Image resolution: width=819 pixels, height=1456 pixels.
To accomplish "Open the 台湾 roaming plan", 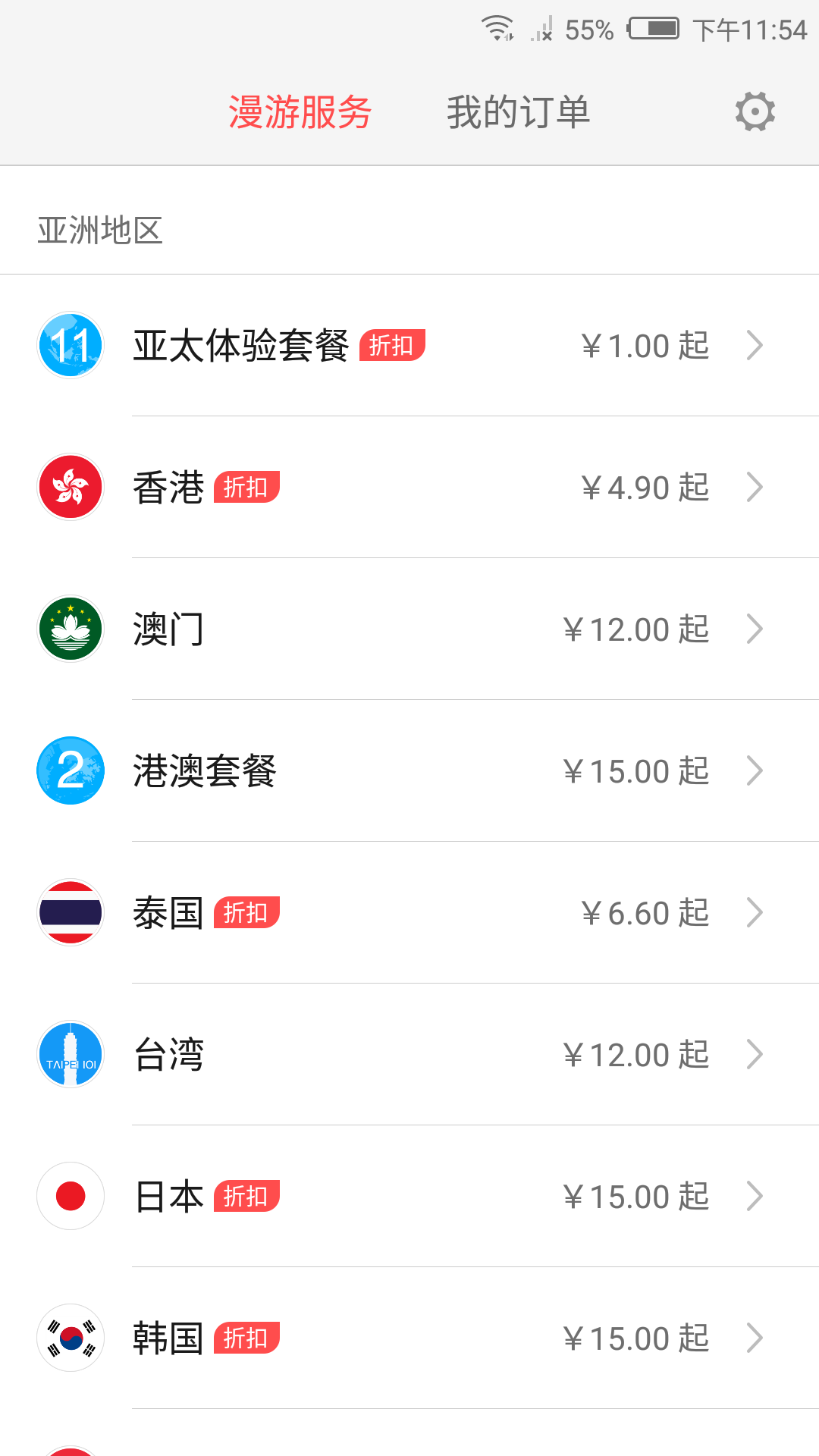I will click(x=409, y=1055).
